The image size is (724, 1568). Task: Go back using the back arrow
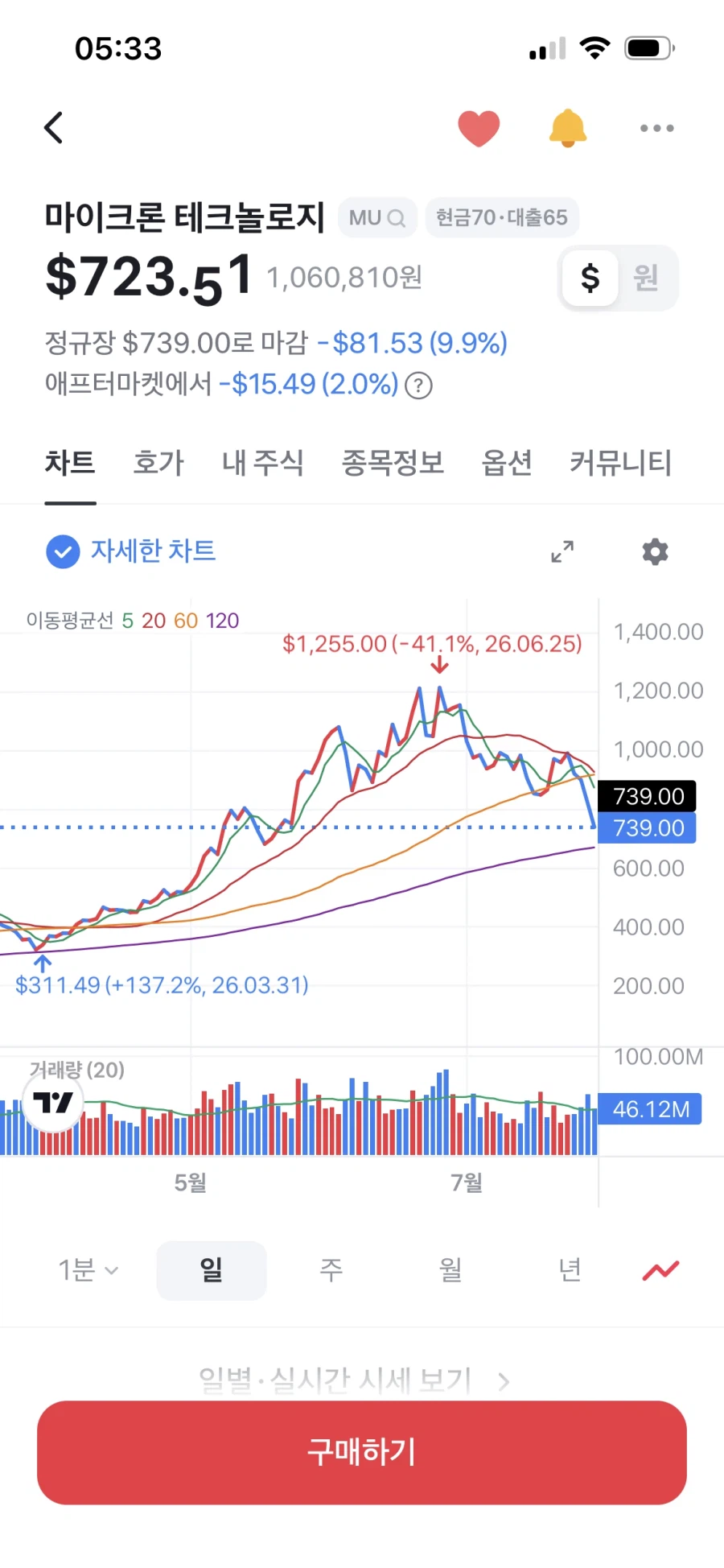(x=53, y=128)
